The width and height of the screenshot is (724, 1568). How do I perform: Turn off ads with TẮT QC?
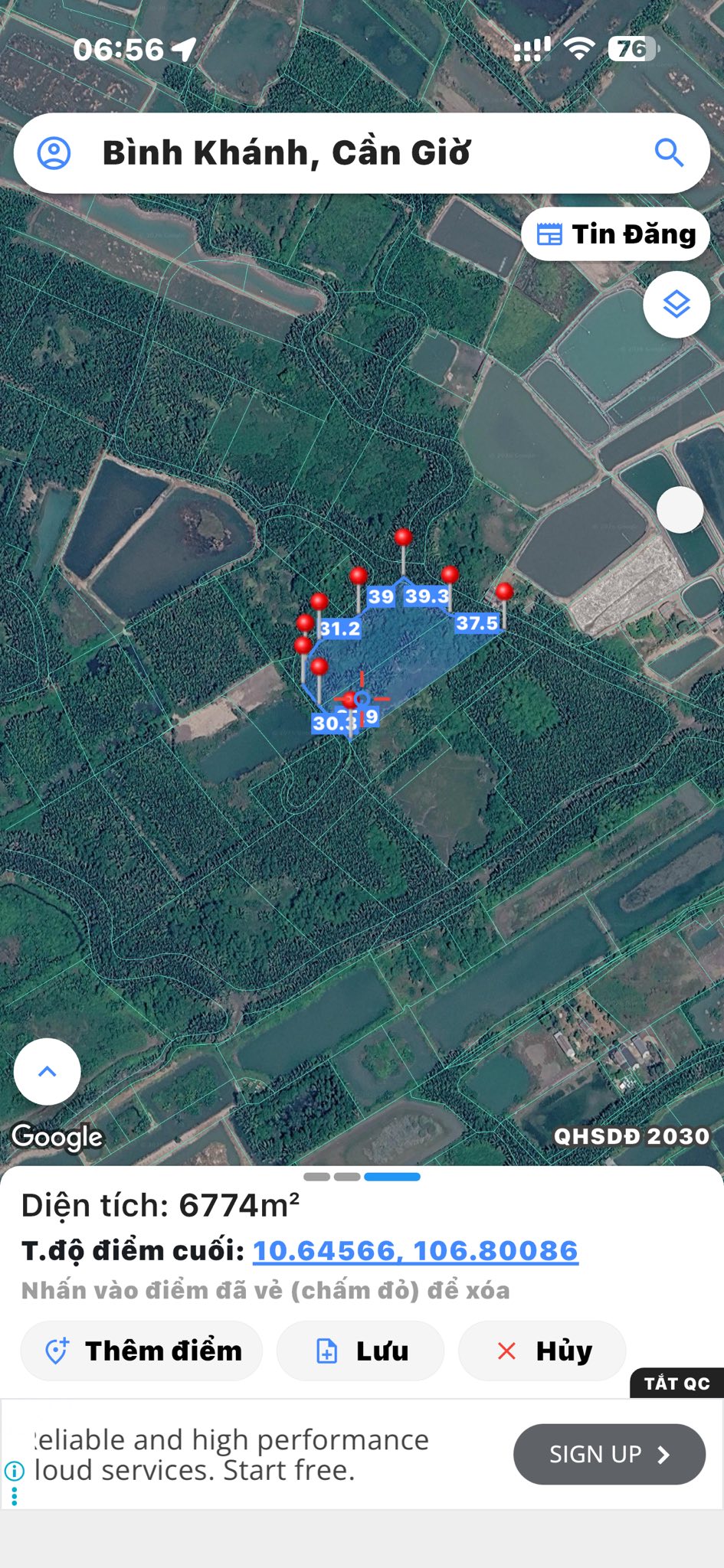click(x=676, y=1383)
